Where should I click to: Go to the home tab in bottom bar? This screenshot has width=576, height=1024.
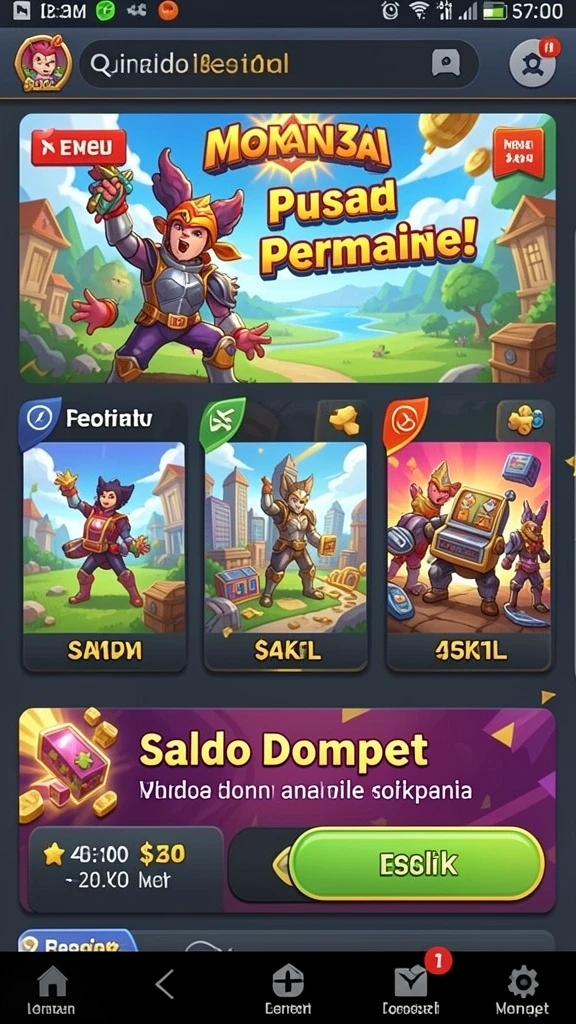tap(52, 989)
